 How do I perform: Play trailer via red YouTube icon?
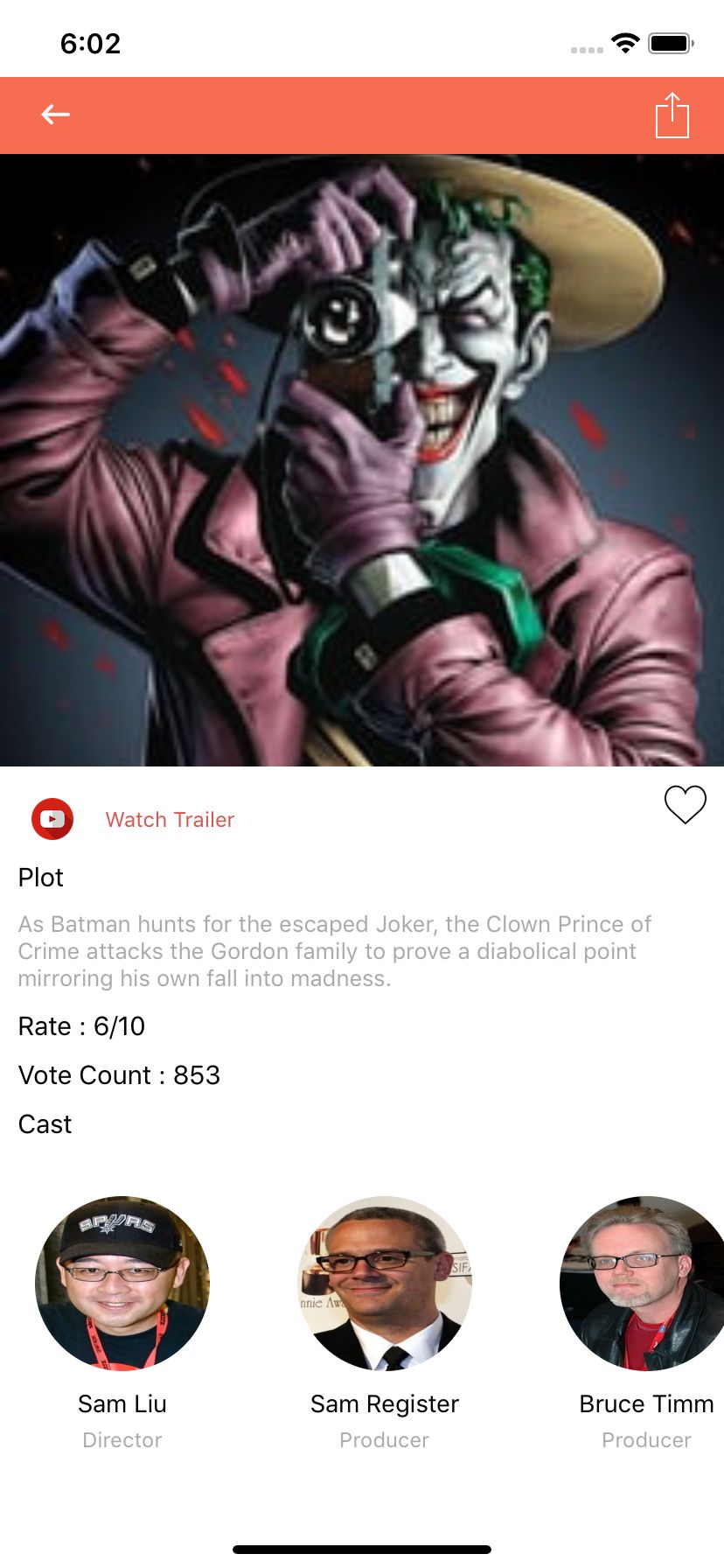coord(52,819)
